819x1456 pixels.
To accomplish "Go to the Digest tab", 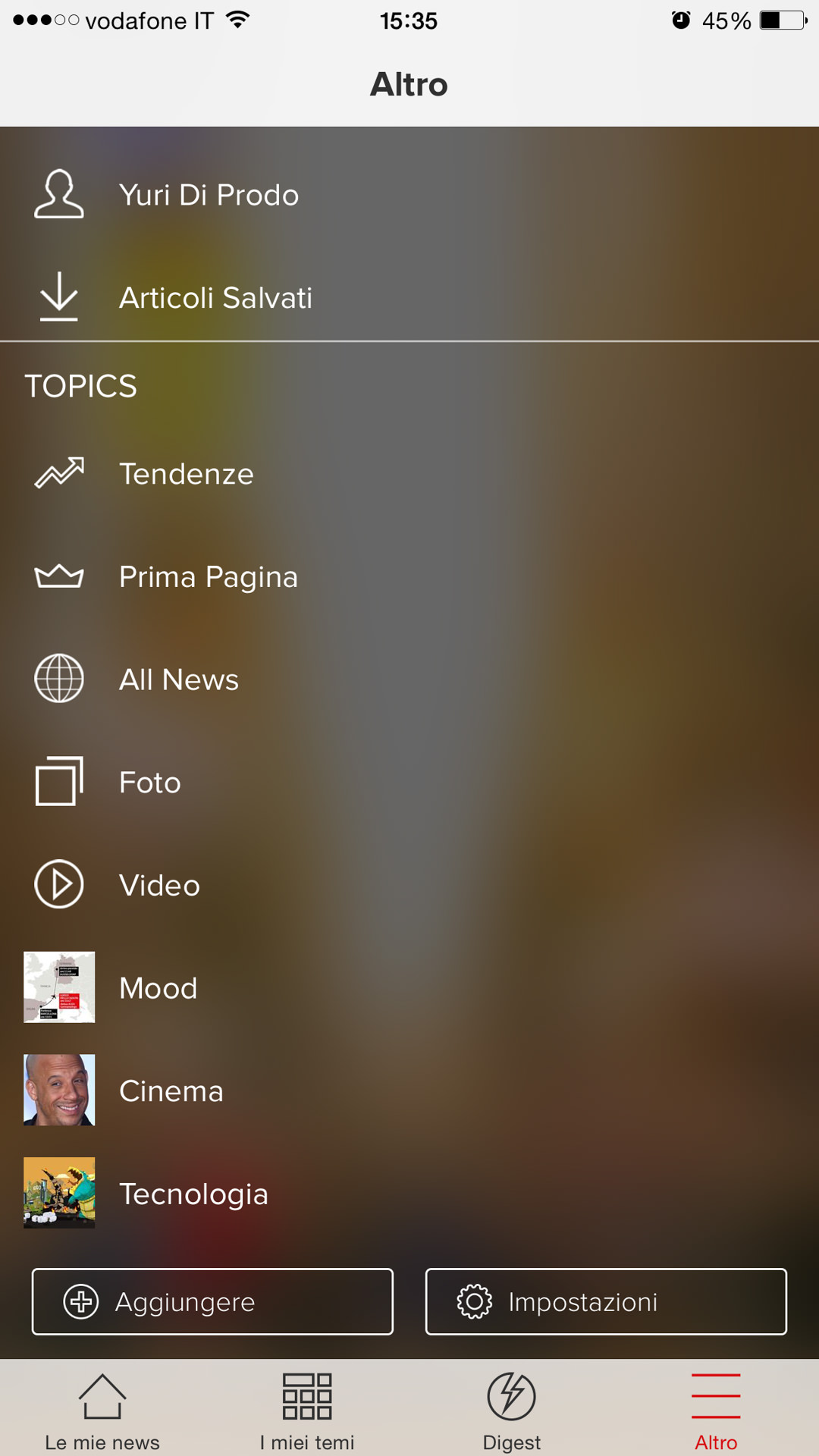I will pyautogui.click(x=512, y=1410).
